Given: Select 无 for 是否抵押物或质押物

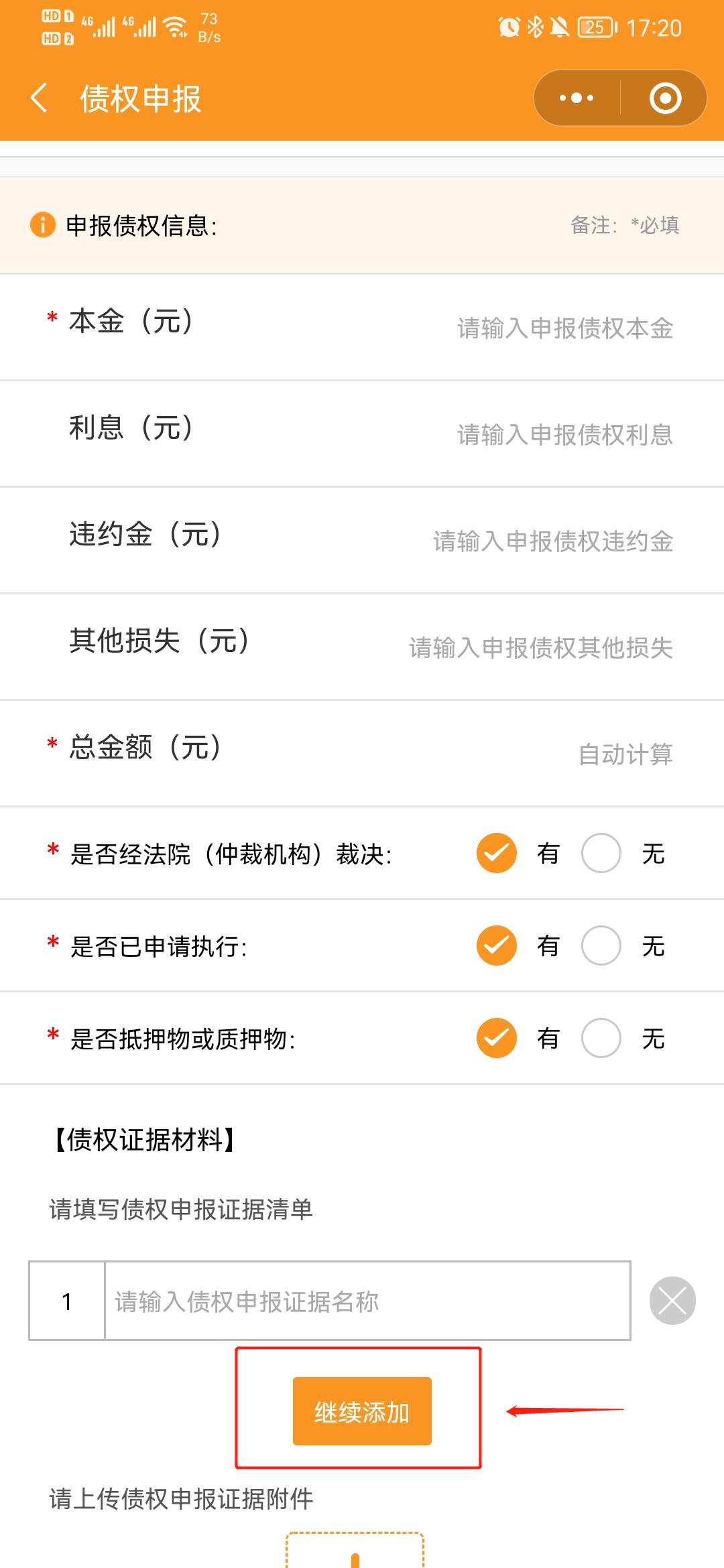Looking at the screenshot, I should coord(601,1038).
